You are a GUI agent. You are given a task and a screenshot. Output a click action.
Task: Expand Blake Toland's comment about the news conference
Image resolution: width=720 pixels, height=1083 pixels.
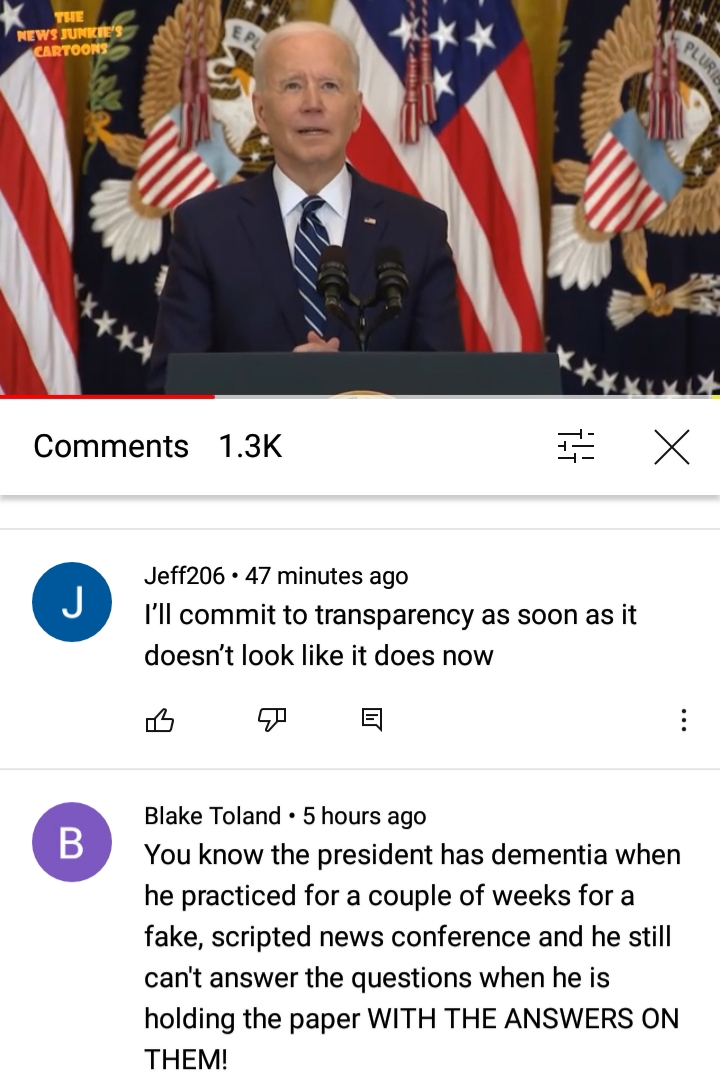click(x=411, y=956)
